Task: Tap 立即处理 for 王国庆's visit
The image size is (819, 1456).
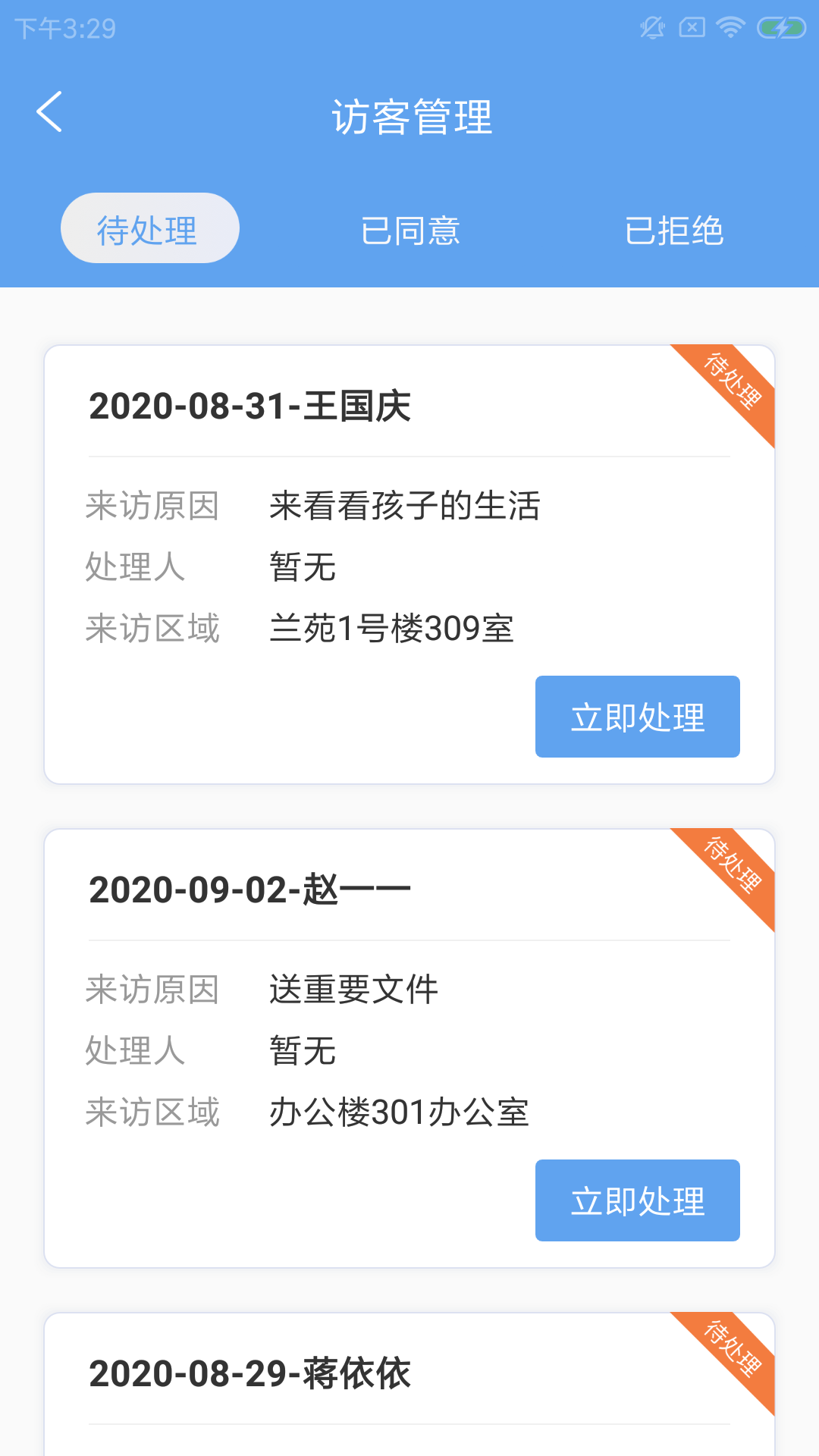Action: [637, 717]
